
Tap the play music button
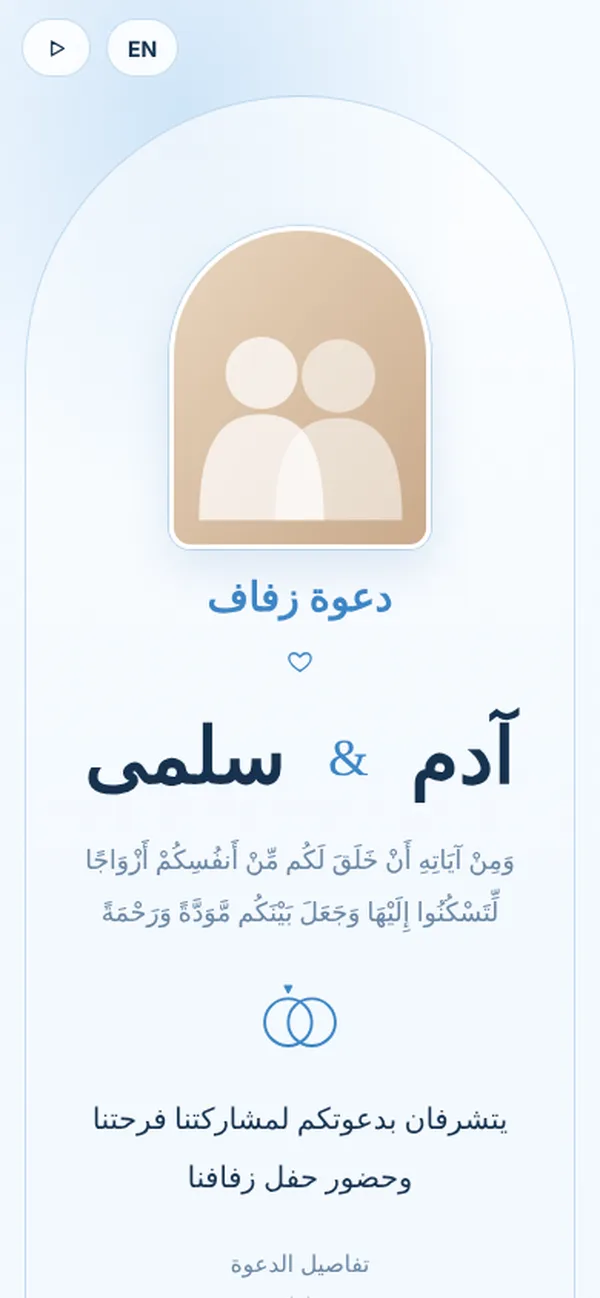click(56, 48)
